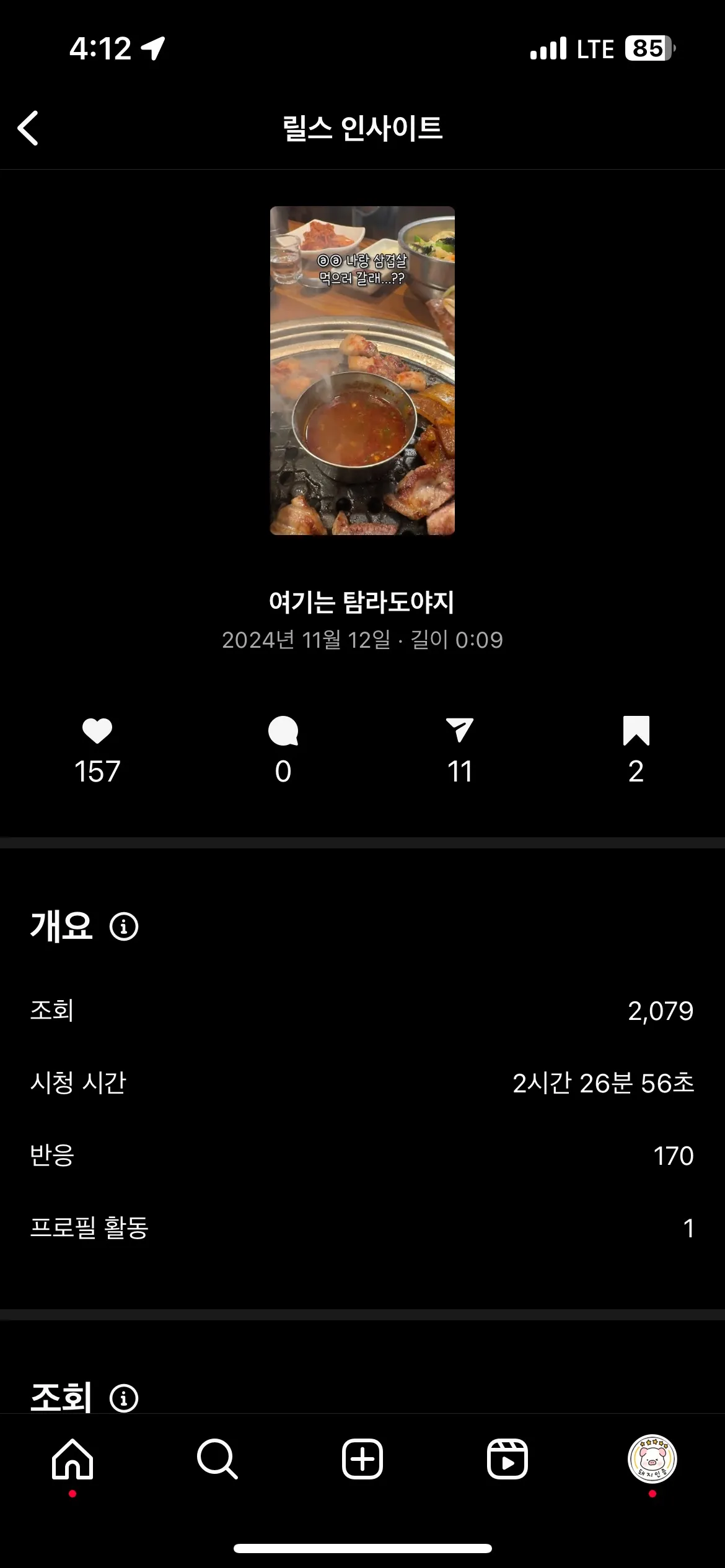This screenshot has height=1568, width=725.
Task: Tap the reel thumbnail preview image
Action: click(362, 370)
